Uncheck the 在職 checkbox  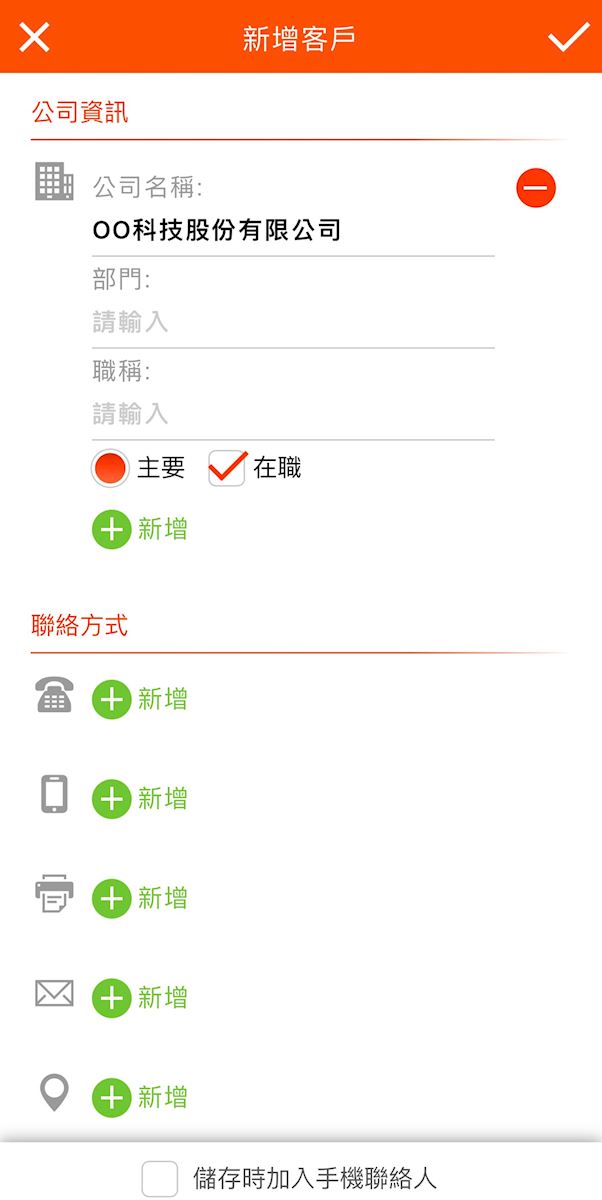pyautogui.click(x=227, y=468)
